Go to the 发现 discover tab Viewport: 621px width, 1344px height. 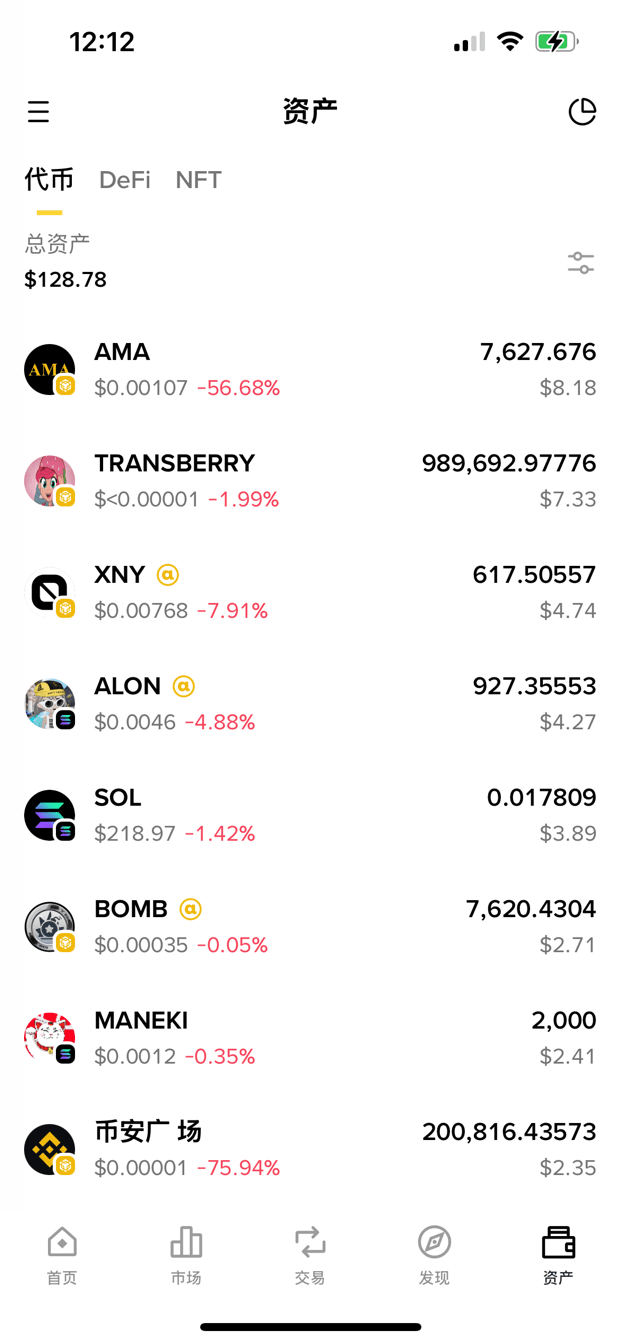tap(434, 1255)
